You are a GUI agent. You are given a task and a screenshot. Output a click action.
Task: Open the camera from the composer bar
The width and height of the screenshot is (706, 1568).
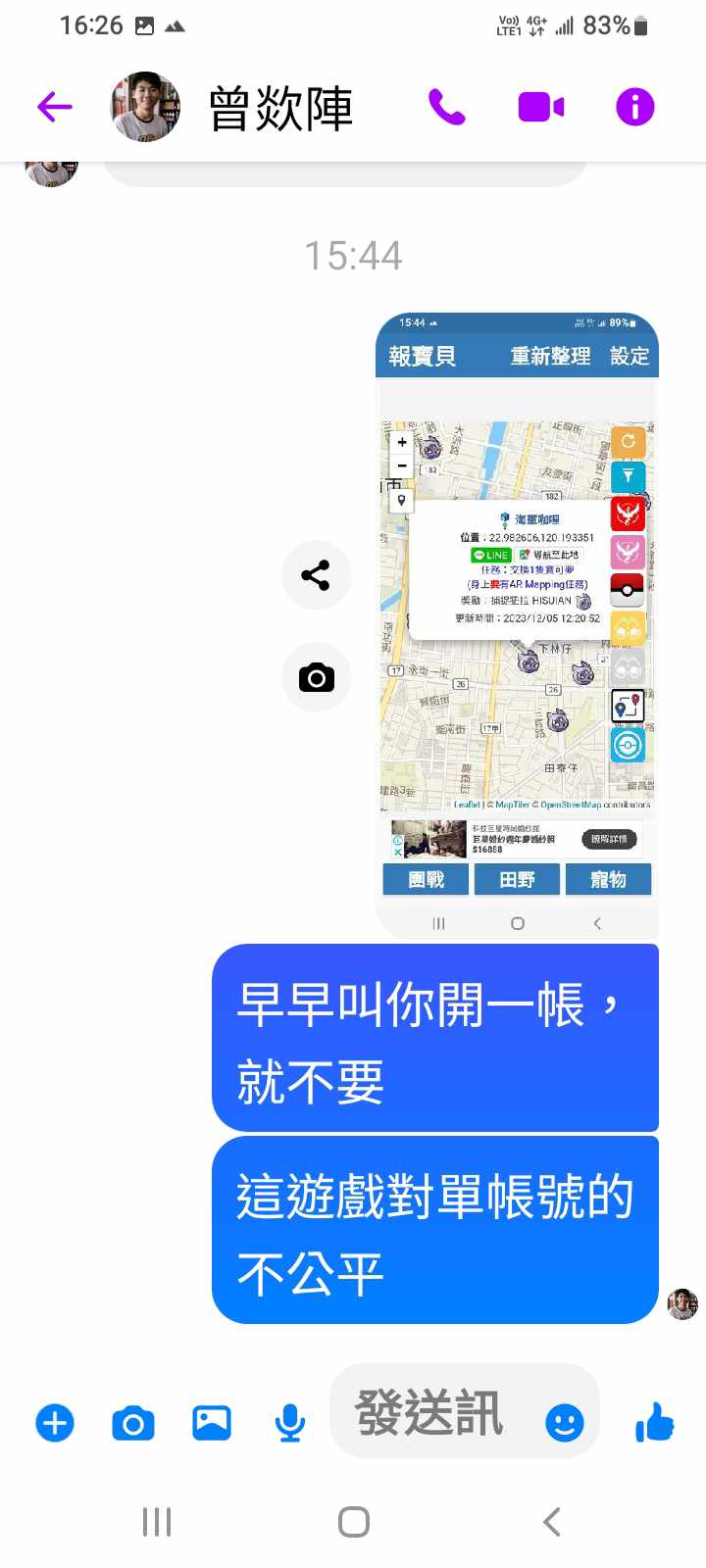click(x=133, y=1423)
